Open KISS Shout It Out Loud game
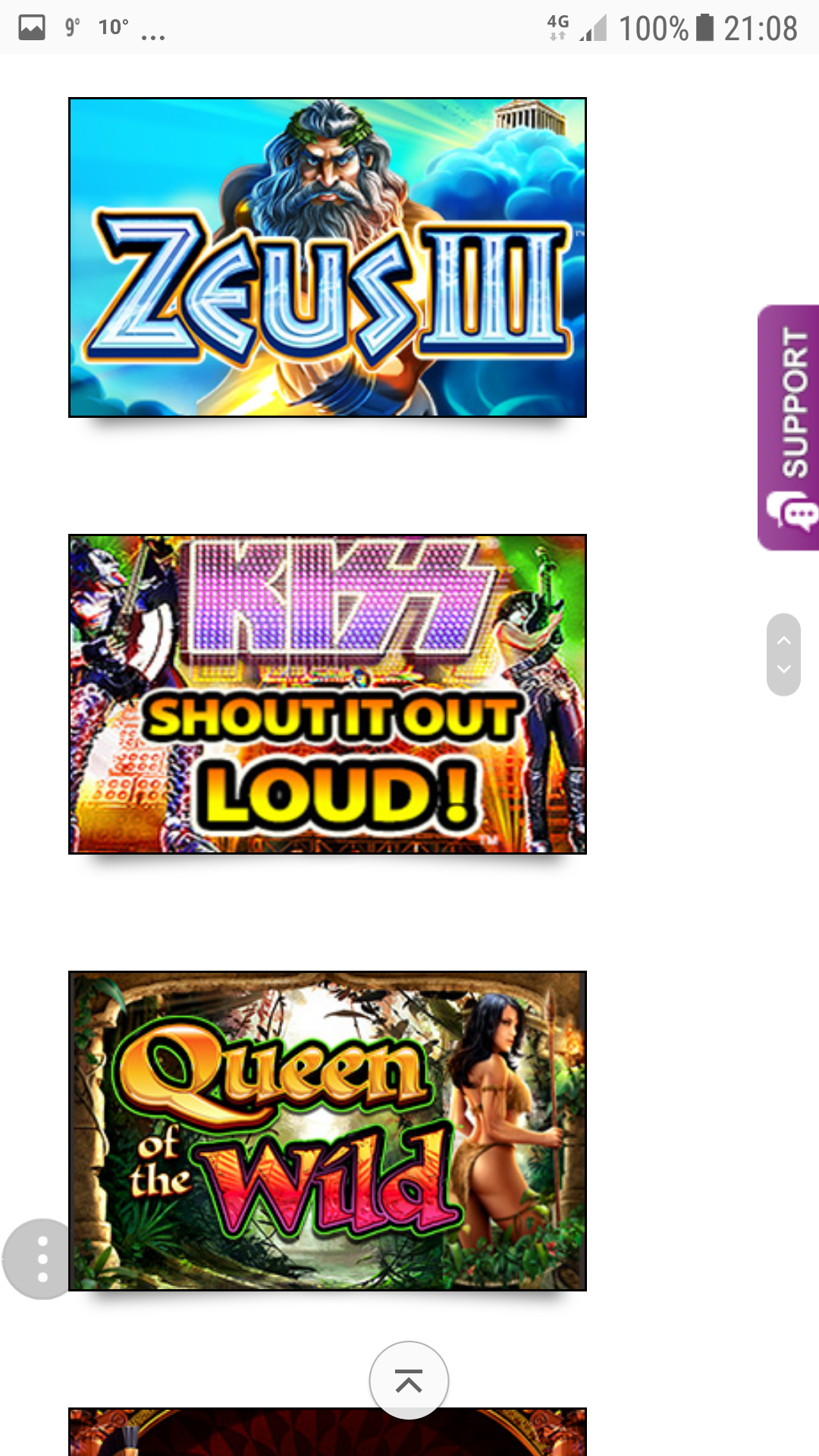This screenshot has width=819, height=1456. 328,694
